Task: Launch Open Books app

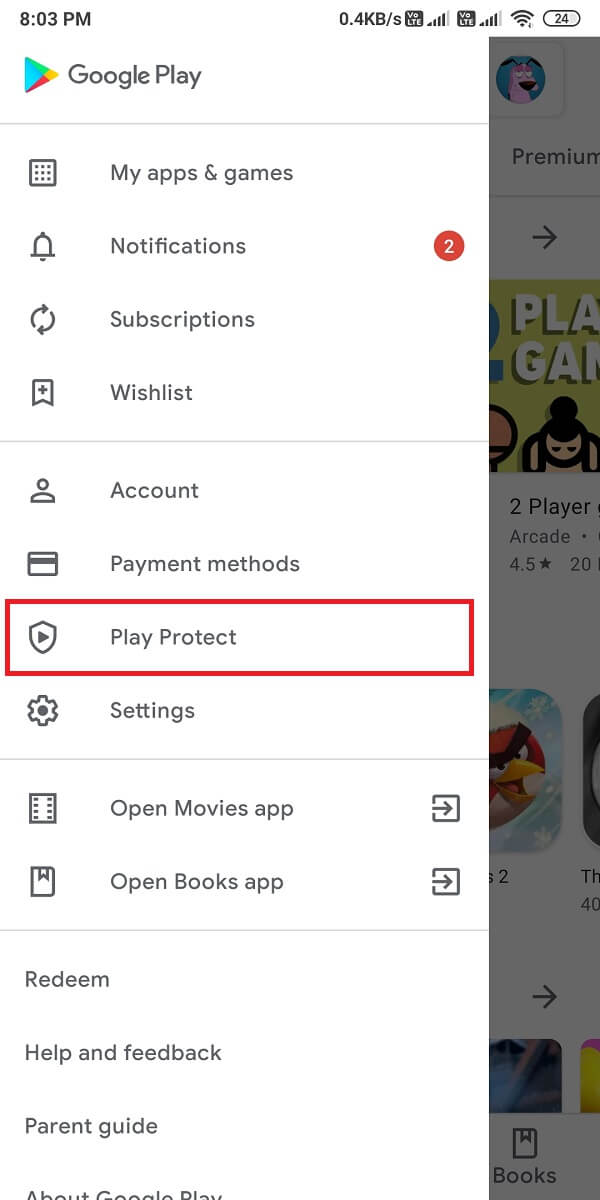Action: (196, 882)
